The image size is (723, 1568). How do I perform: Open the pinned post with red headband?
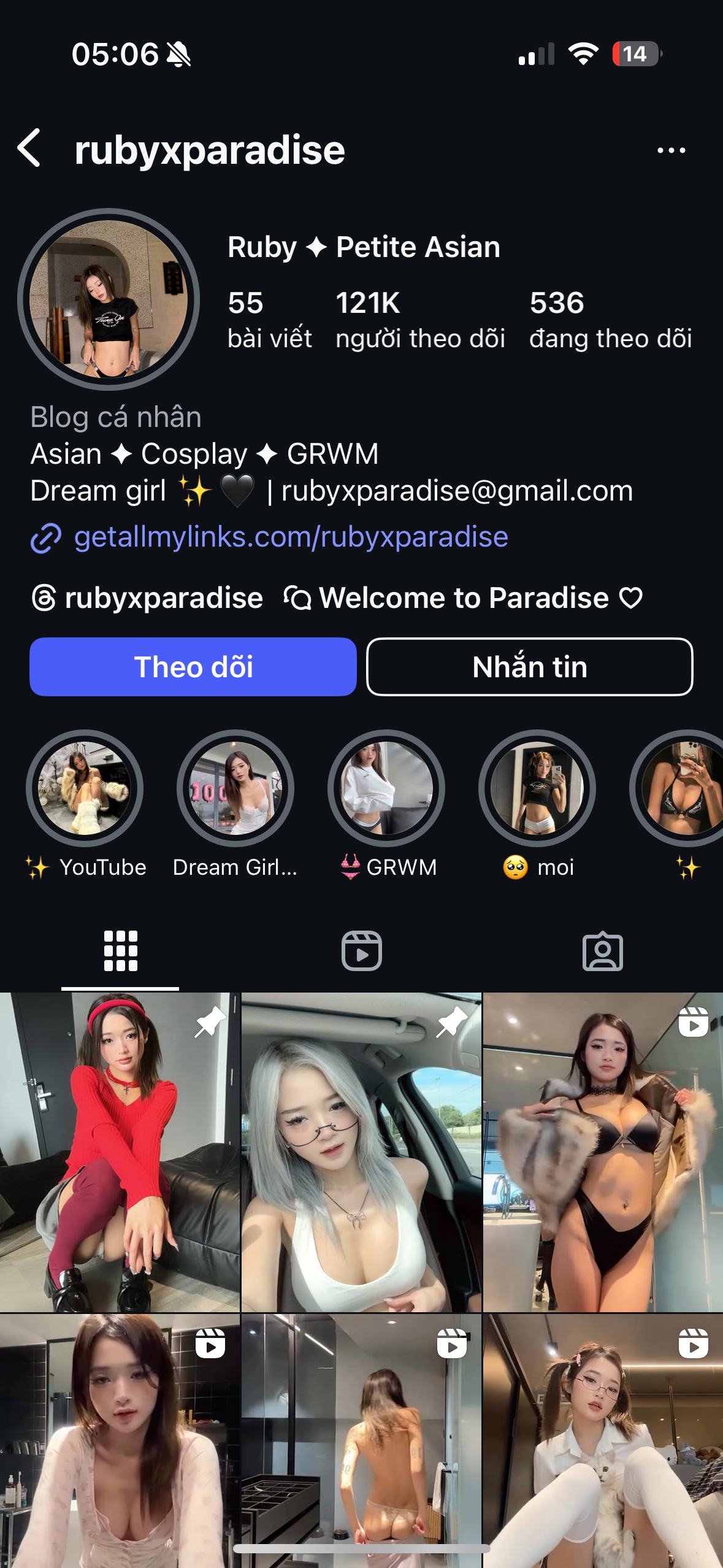tap(120, 1152)
